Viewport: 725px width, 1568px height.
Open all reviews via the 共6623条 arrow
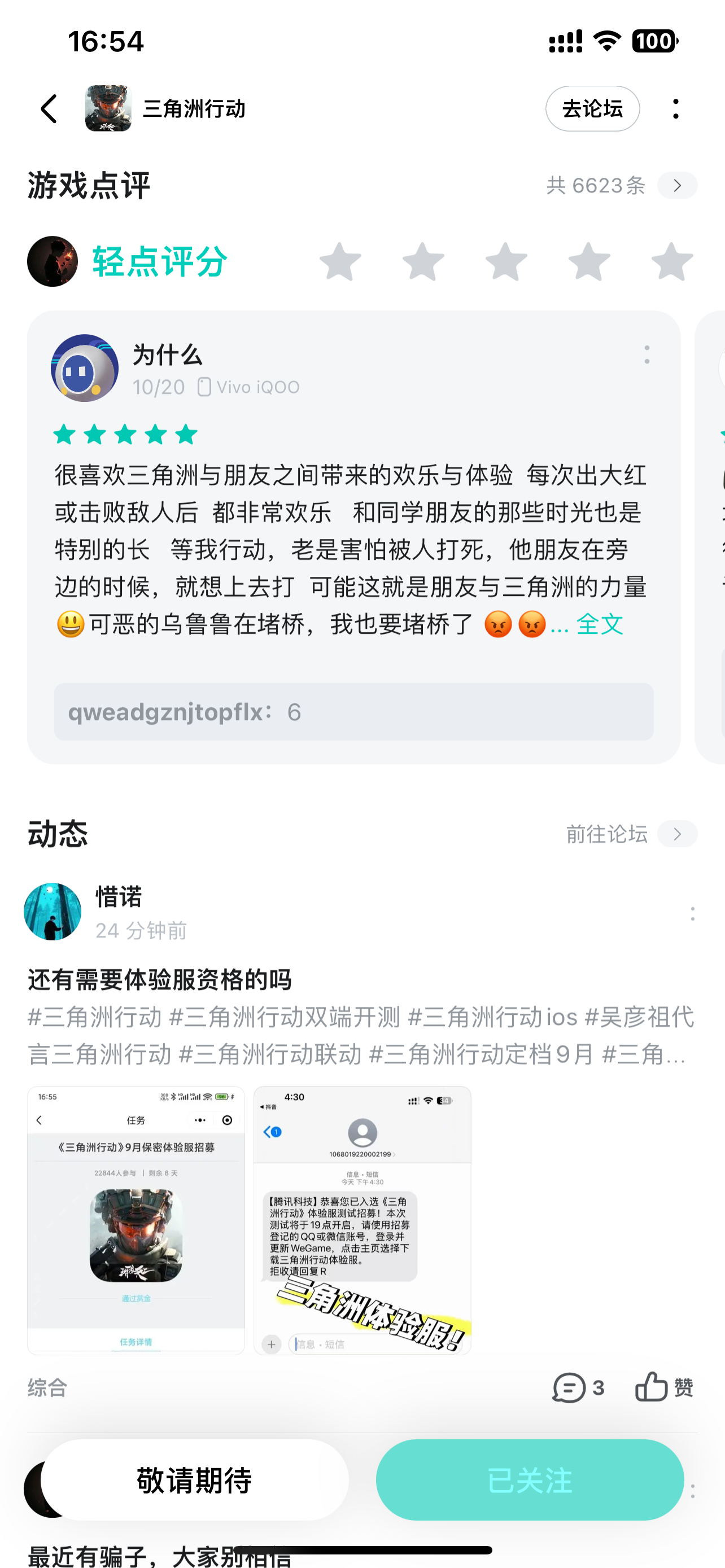677,186
